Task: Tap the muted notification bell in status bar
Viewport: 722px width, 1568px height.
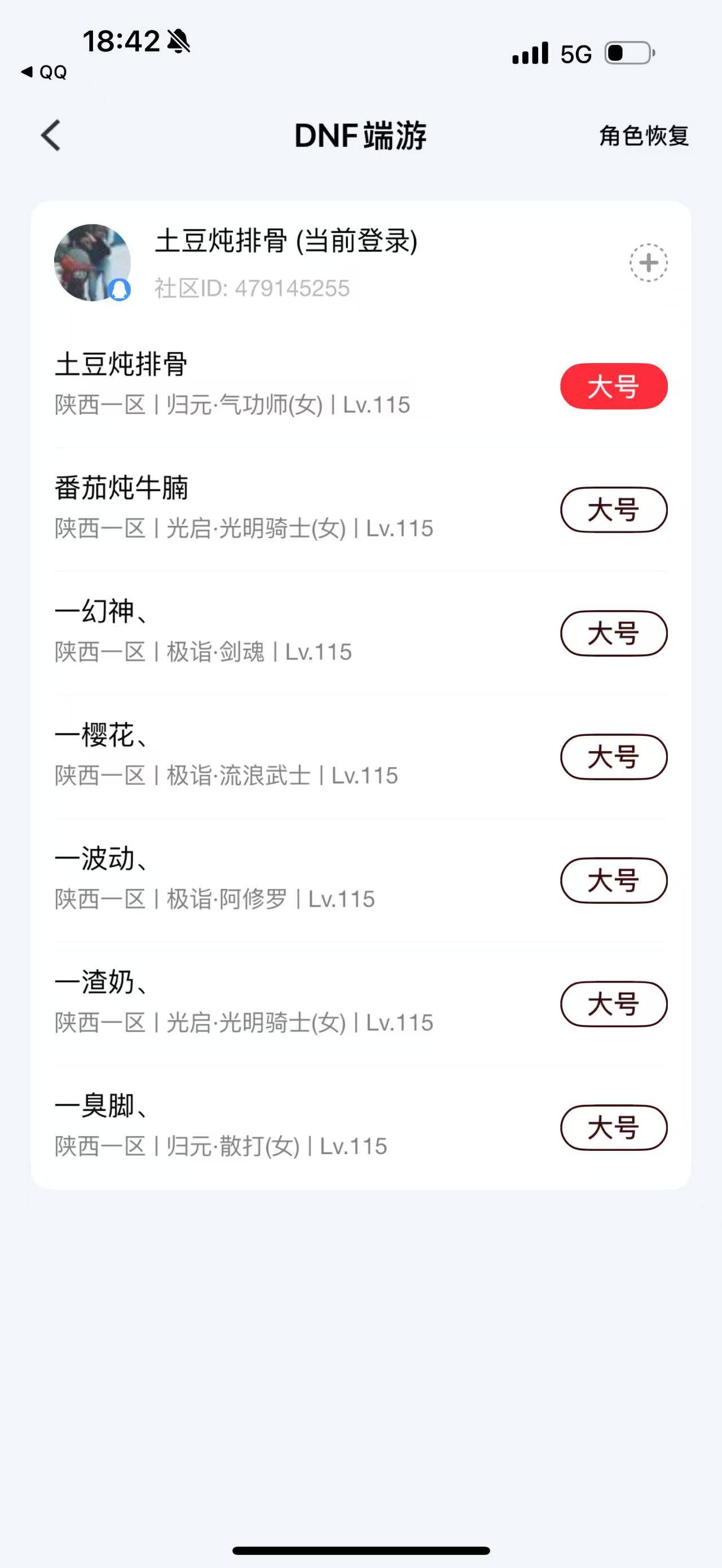Action: 179,43
